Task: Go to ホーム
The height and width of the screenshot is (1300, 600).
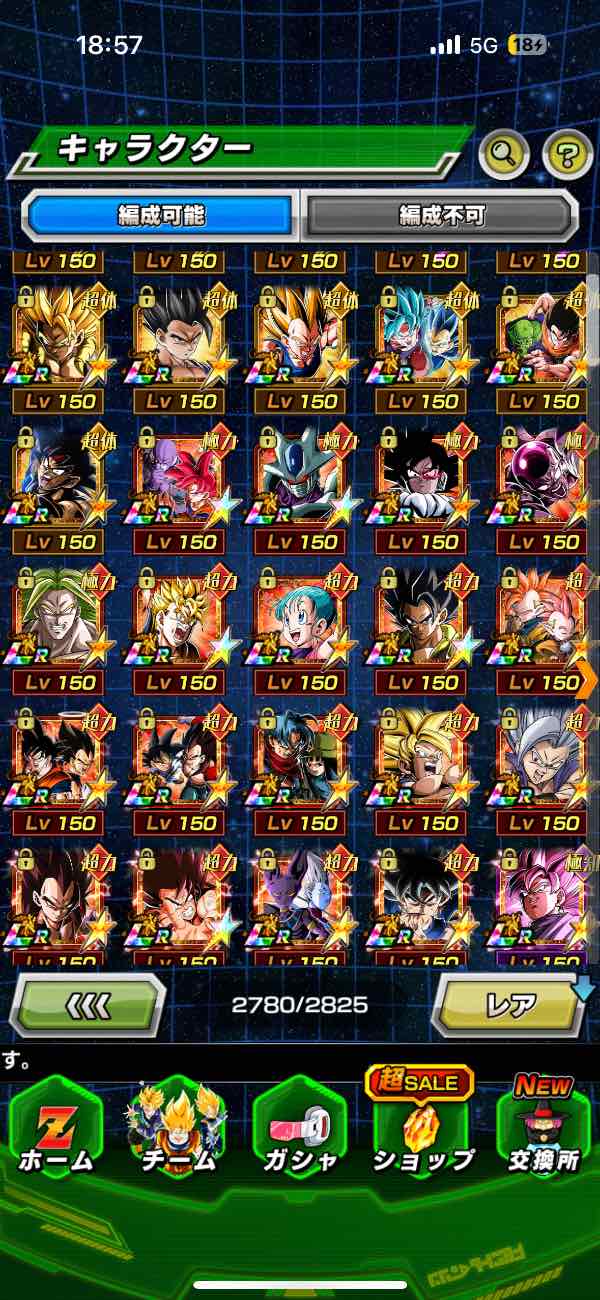Action: [x=56, y=1128]
